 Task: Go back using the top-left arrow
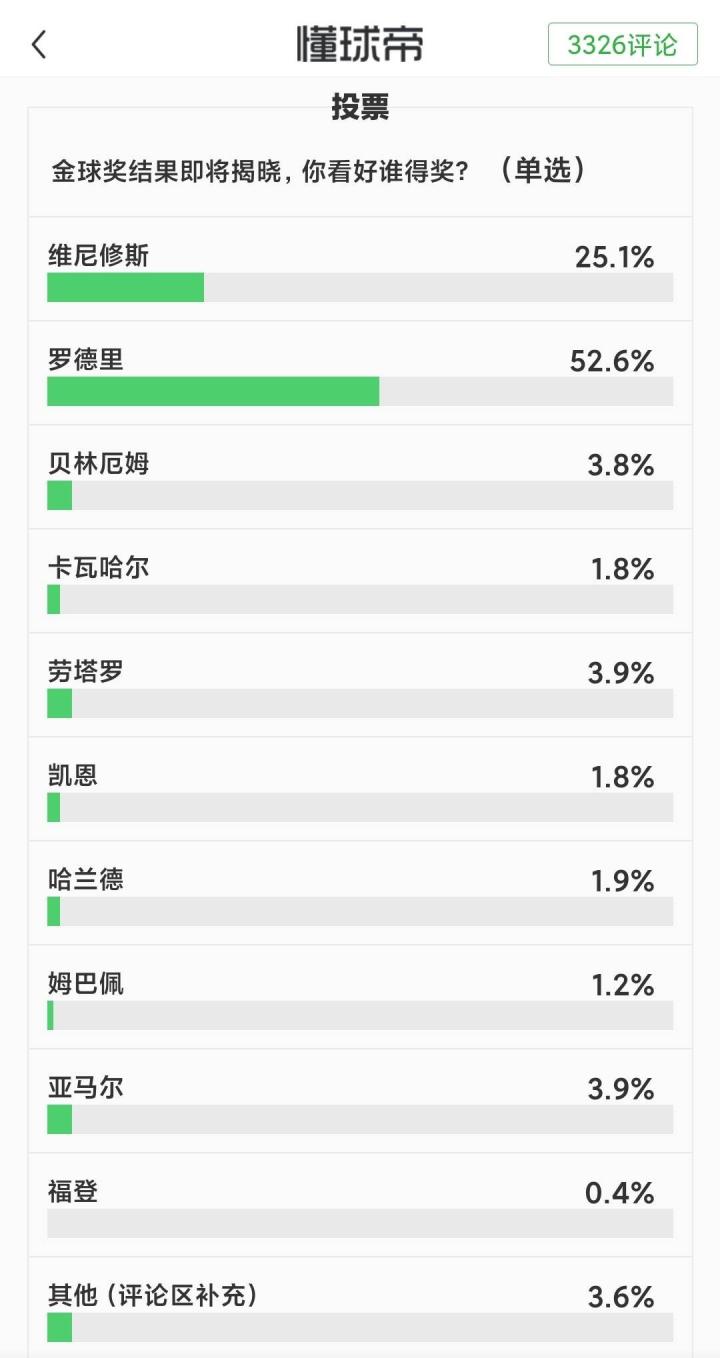coord(39,45)
